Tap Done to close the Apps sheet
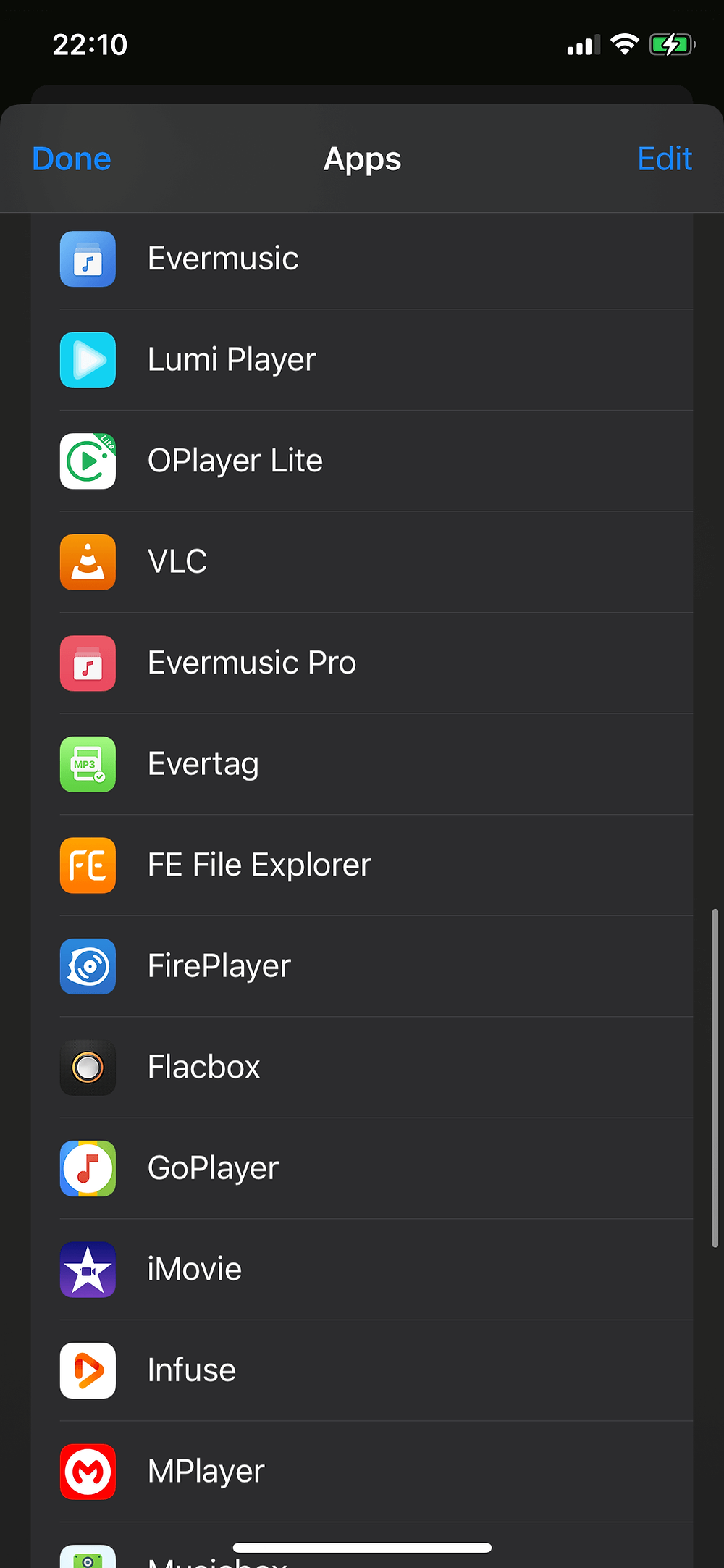This screenshot has height=1568, width=724. 72,159
